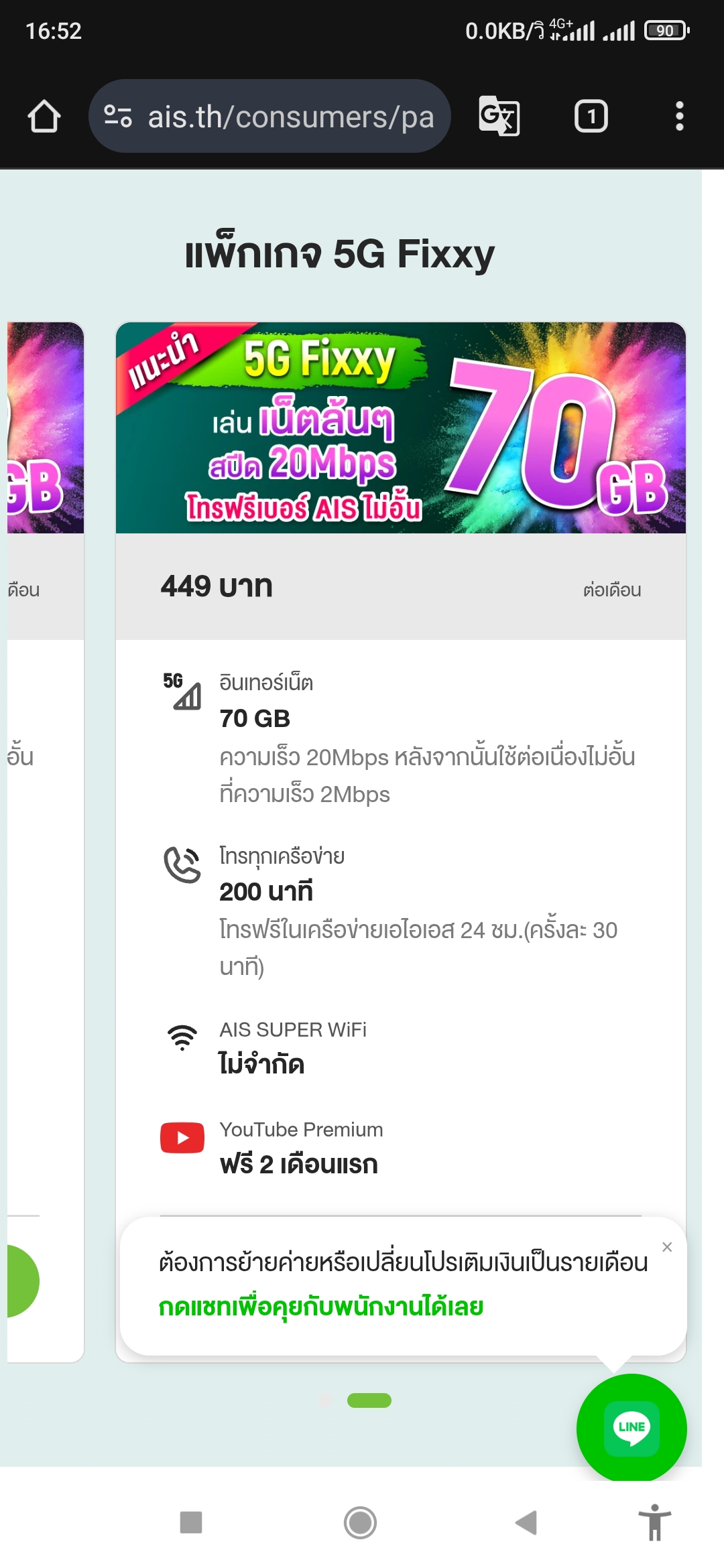
Task: Tap the green chat-with-staff link
Action: [x=320, y=1307]
